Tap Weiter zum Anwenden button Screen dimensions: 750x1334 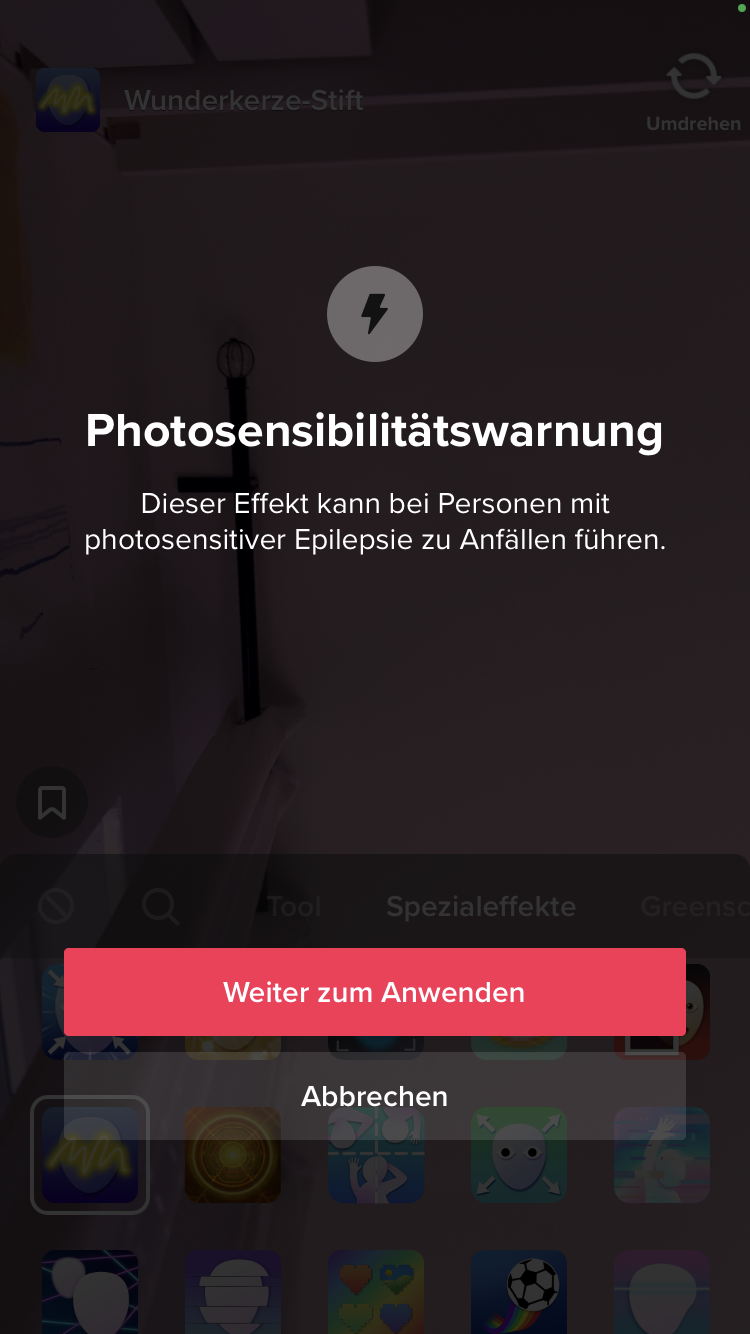375,992
